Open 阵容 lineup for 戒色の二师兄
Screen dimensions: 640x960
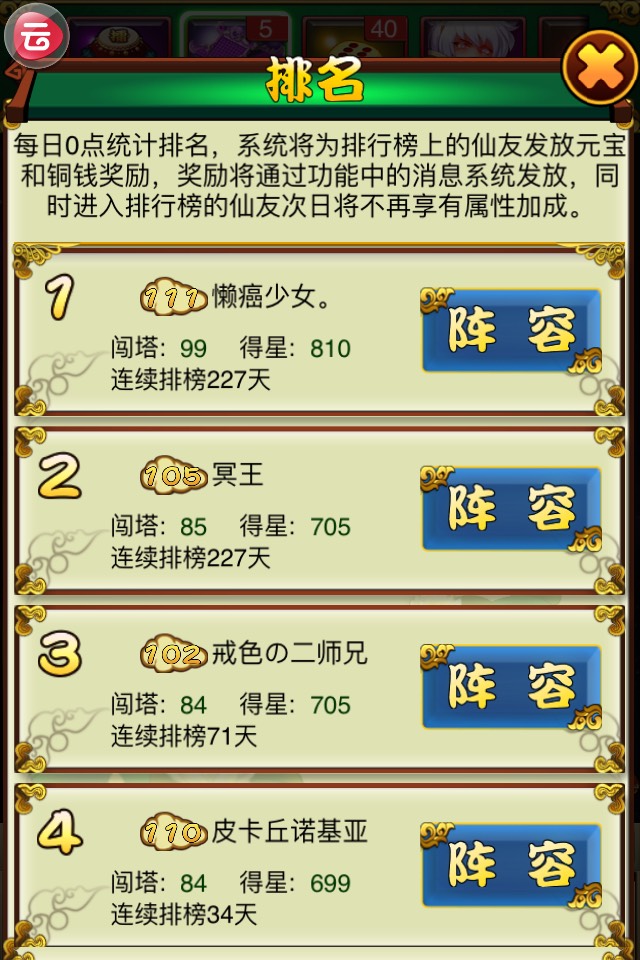click(512, 687)
